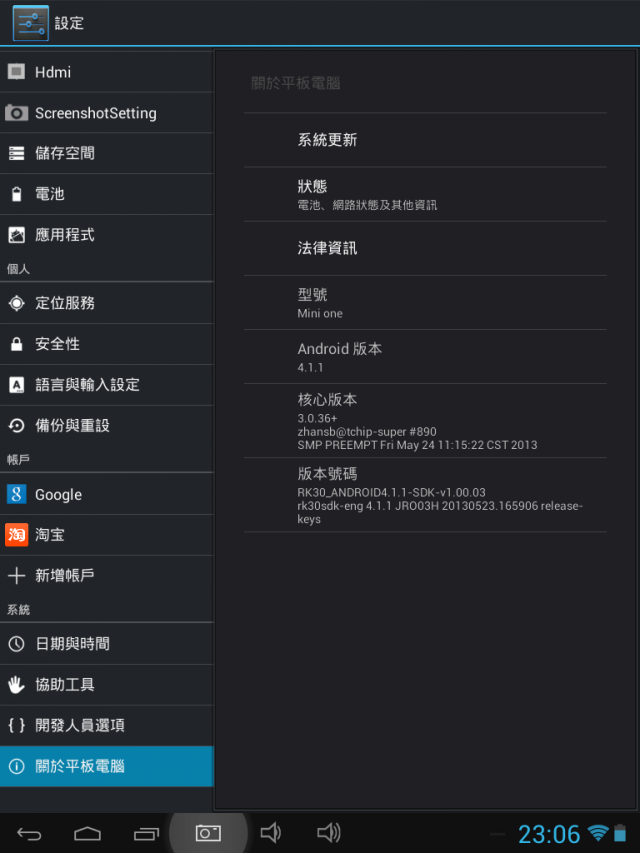This screenshot has width=640, height=854.
Task: Open 語言與輸入設定
Action: [x=106, y=385]
